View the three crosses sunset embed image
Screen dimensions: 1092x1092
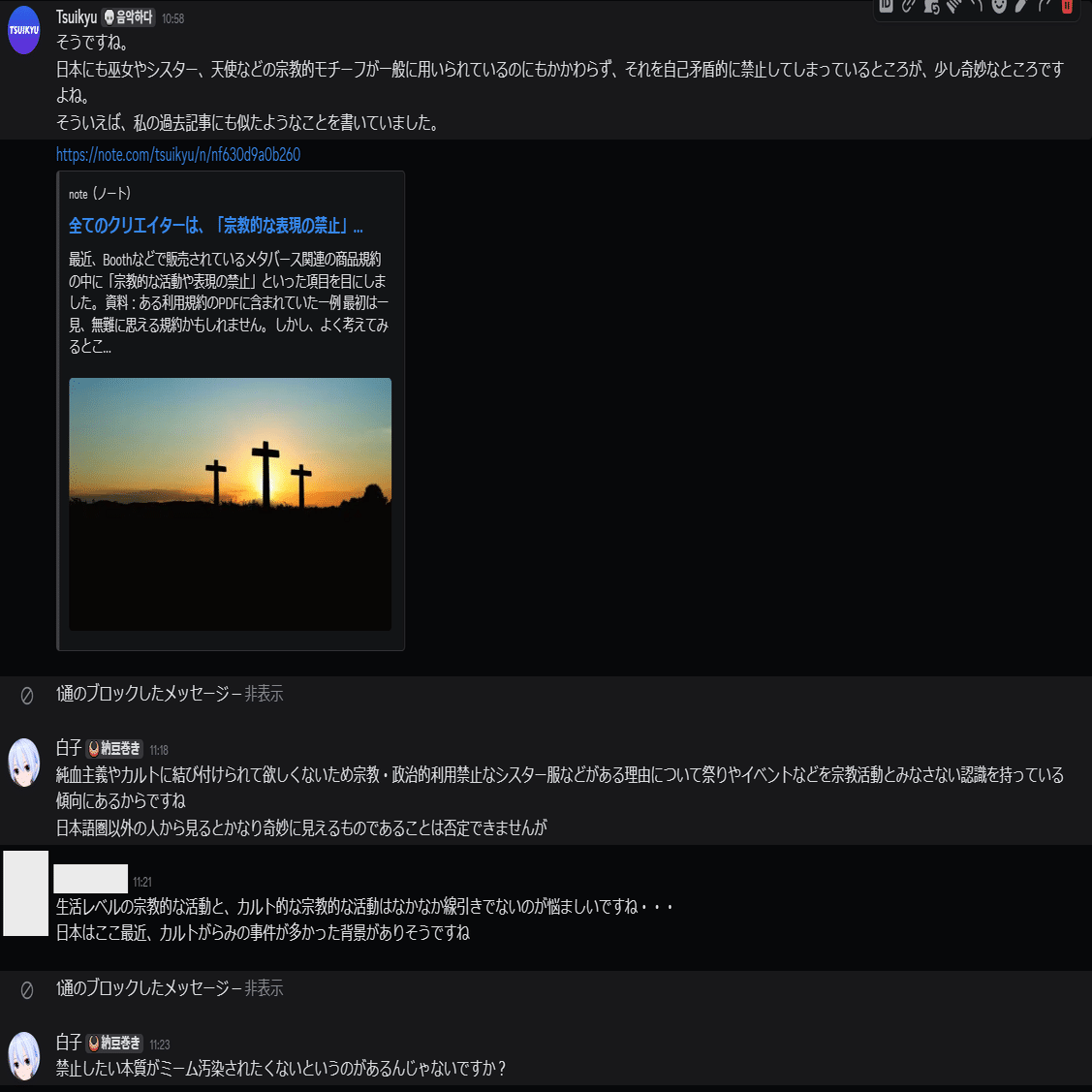(230, 504)
